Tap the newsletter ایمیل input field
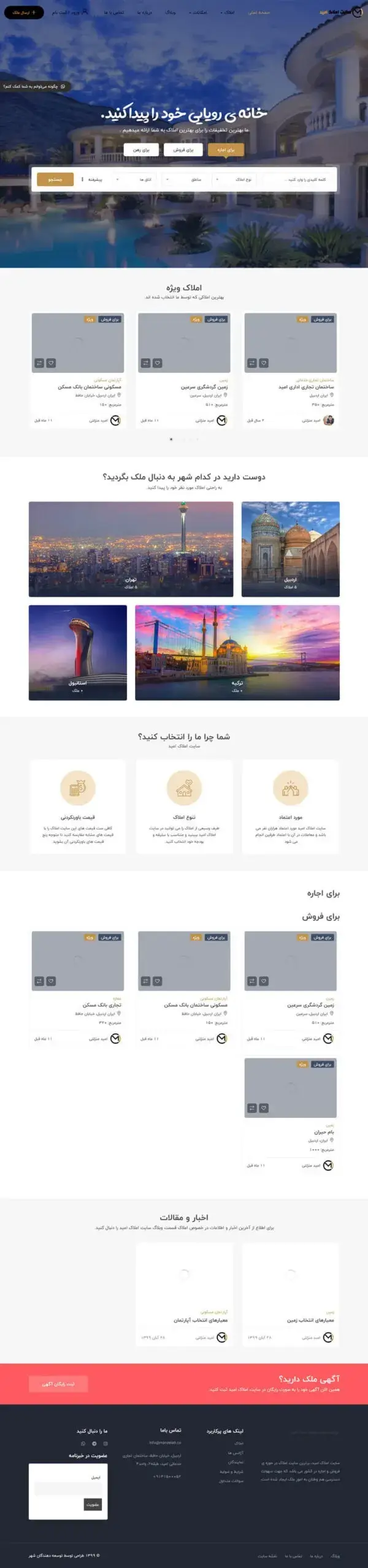This screenshot has width=368, height=1568. coord(68,1489)
